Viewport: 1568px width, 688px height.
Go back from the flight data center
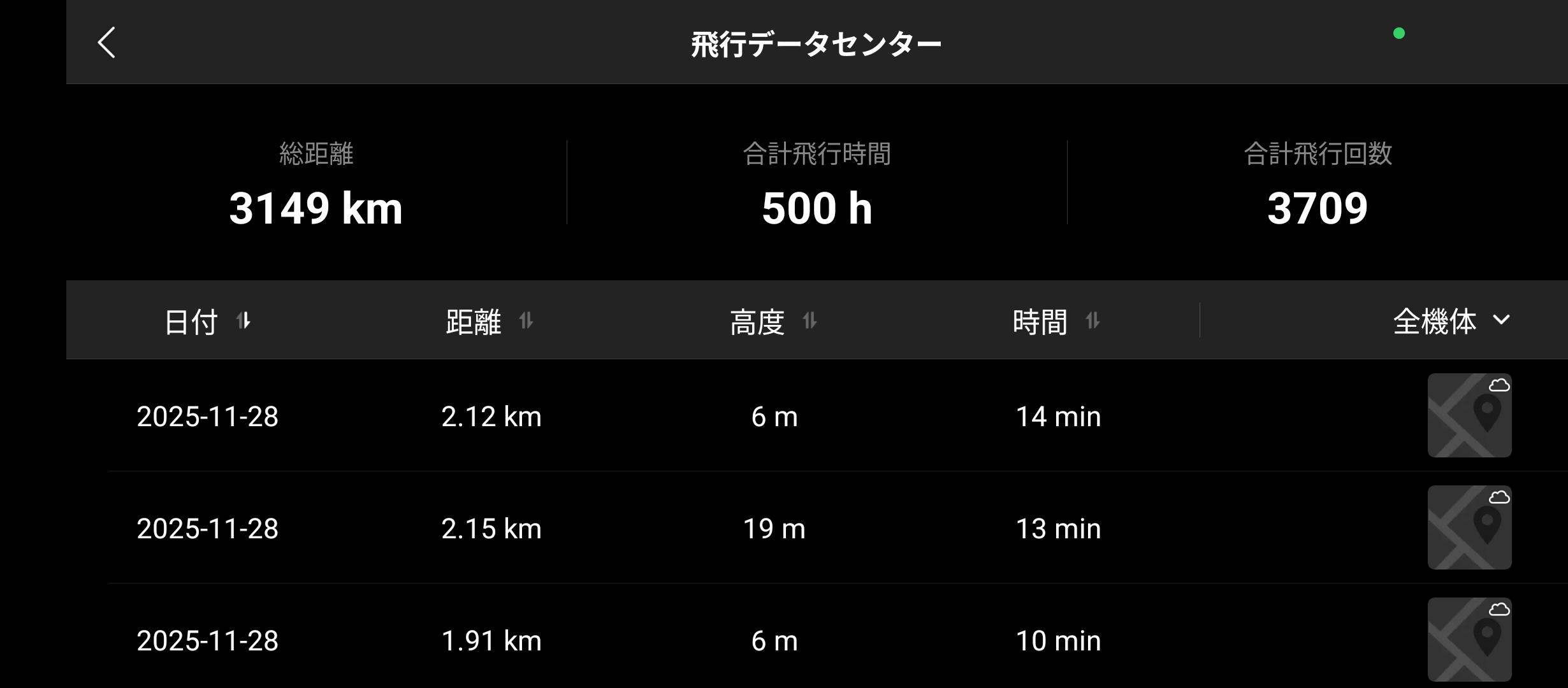pos(106,43)
